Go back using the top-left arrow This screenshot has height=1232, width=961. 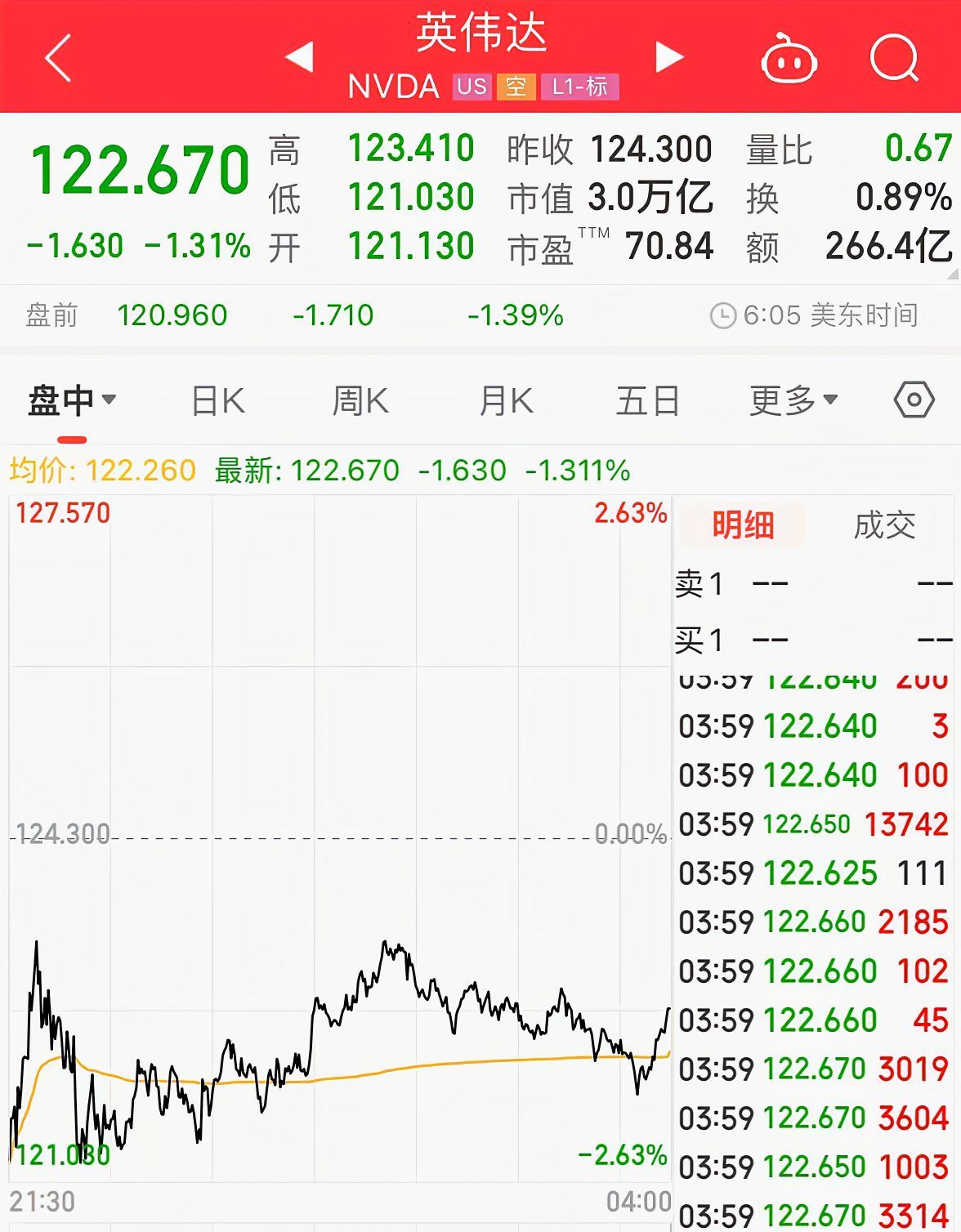click(x=59, y=58)
